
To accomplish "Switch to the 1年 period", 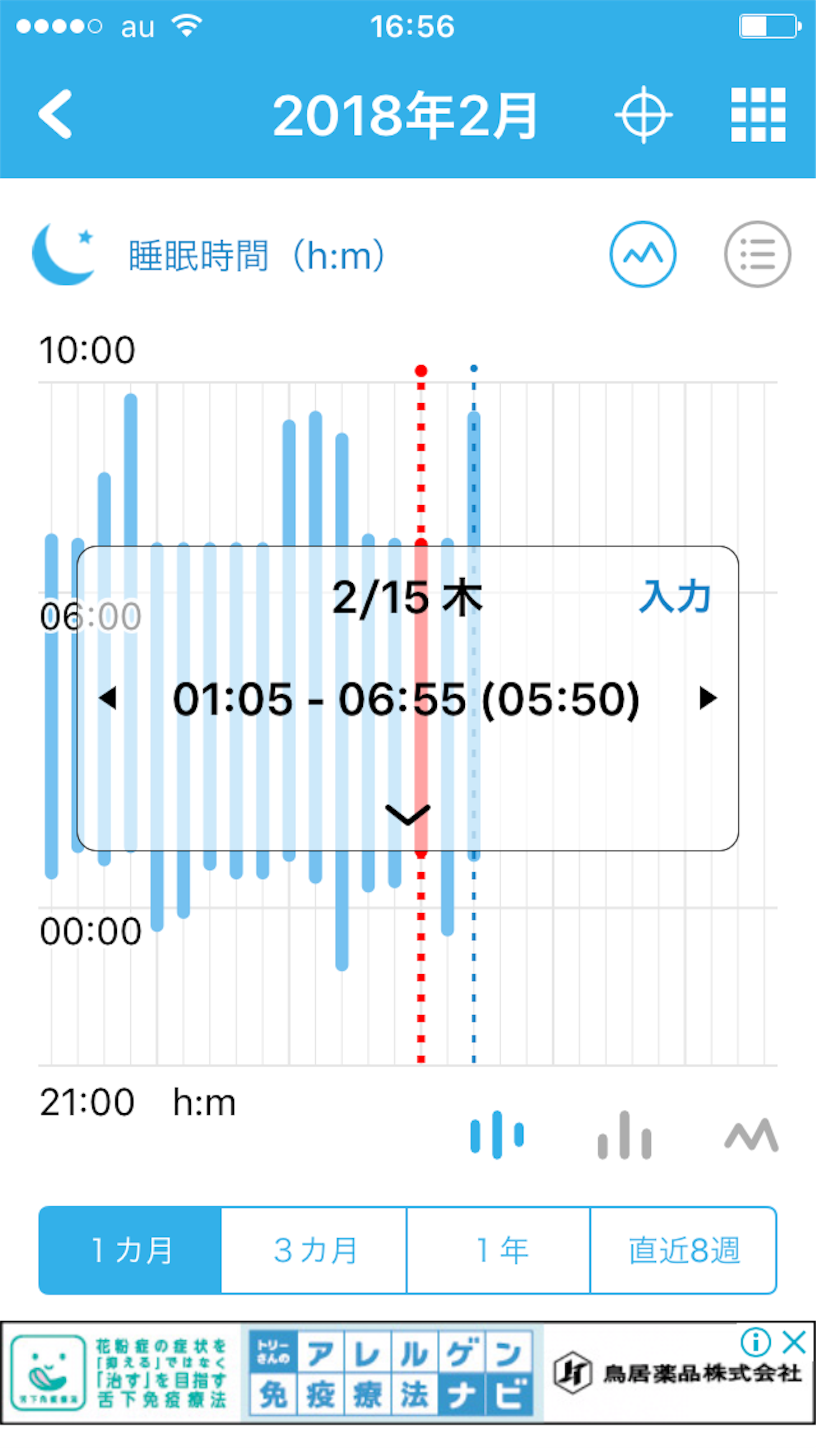I will pos(499,1250).
